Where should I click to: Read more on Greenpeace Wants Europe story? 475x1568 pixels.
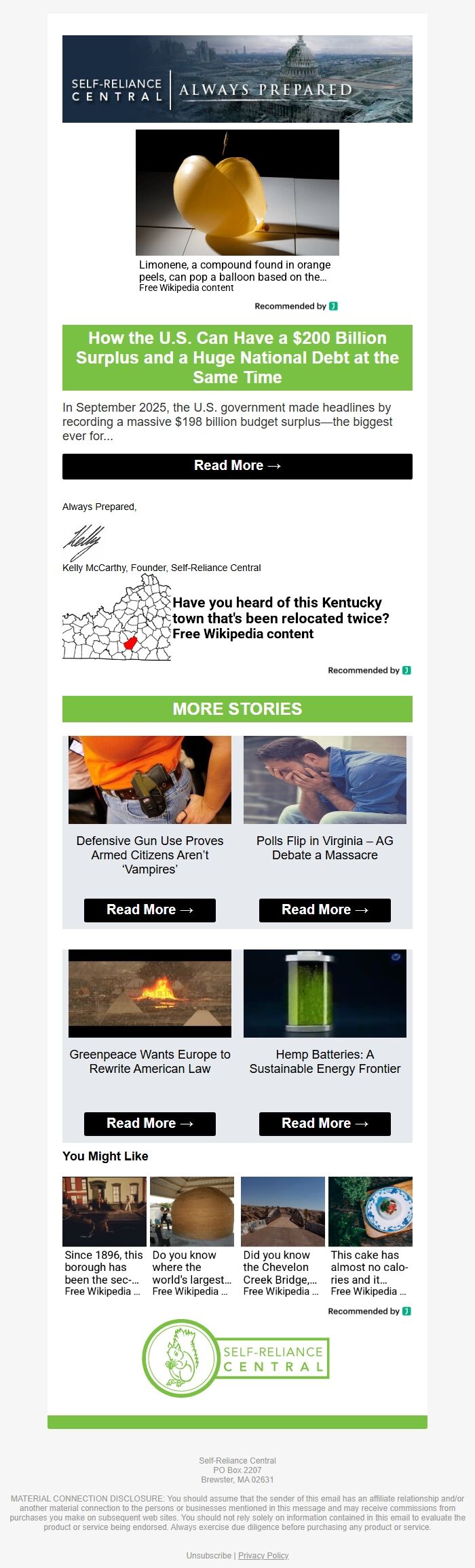coord(150,1124)
